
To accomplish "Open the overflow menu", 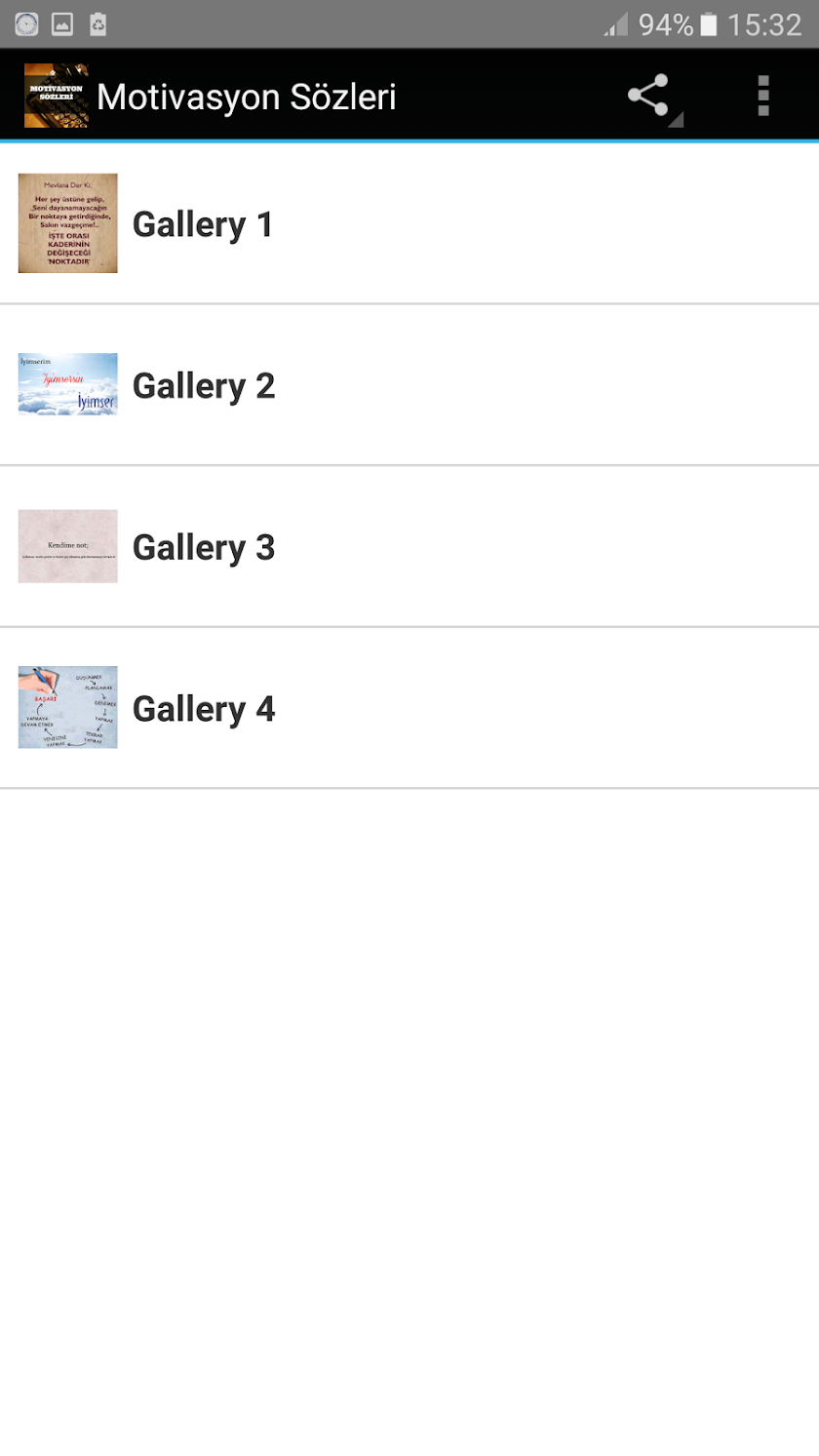I will coord(763,96).
